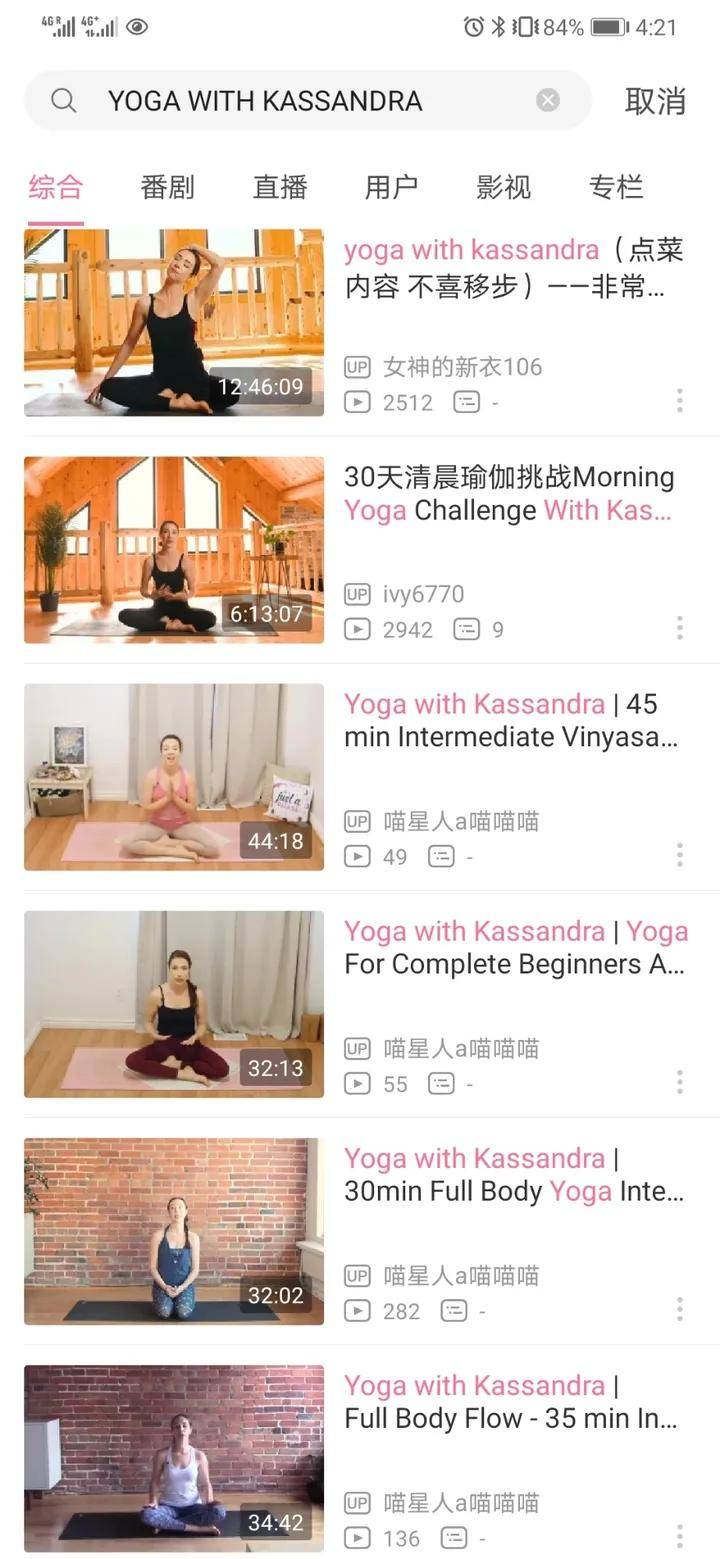Switch to the 番剧 tab
Viewport: 720px width, 1559px height.
coord(167,187)
